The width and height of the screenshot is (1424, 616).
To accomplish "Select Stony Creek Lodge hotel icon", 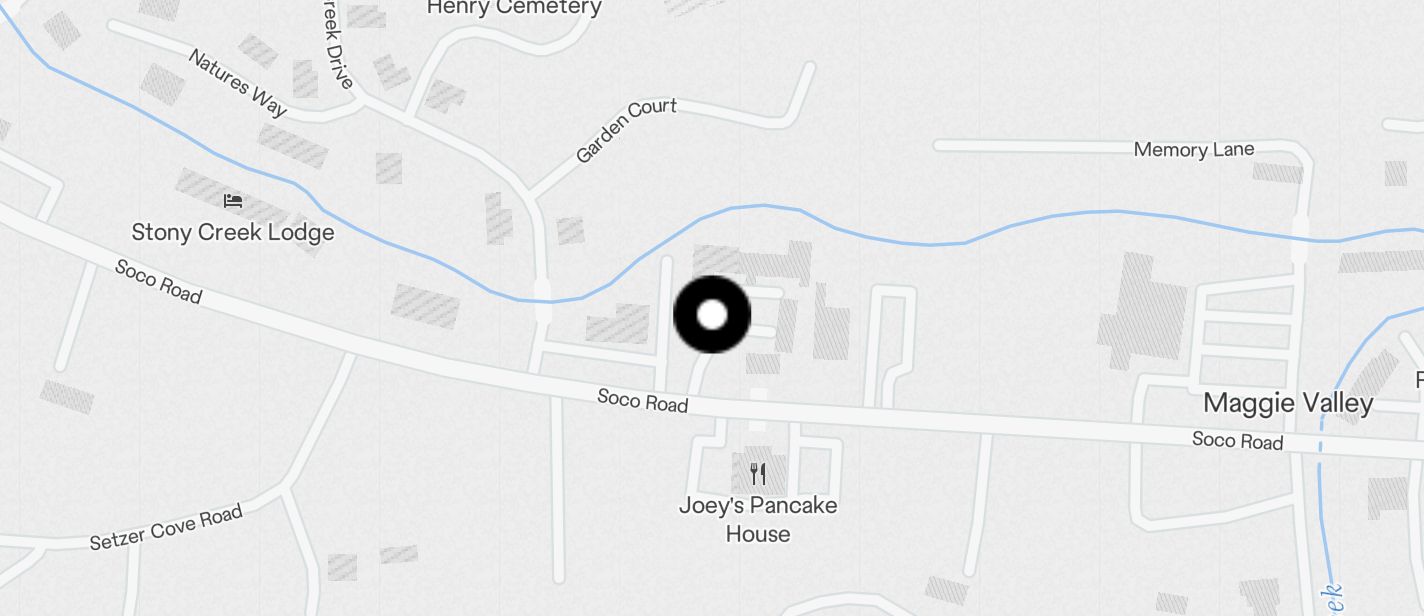I will (x=233, y=201).
